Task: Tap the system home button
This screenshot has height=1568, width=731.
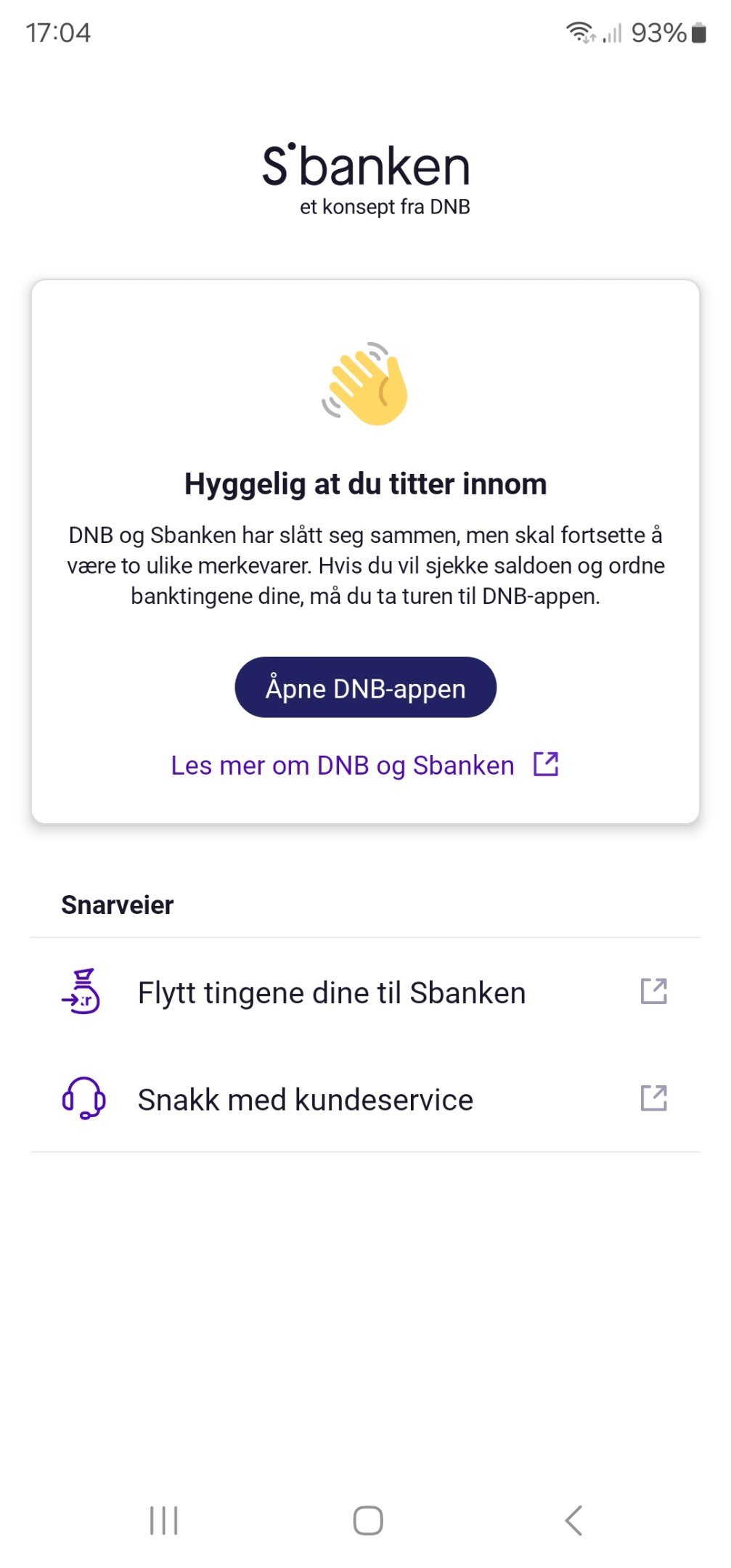Action: point(368,1520)
